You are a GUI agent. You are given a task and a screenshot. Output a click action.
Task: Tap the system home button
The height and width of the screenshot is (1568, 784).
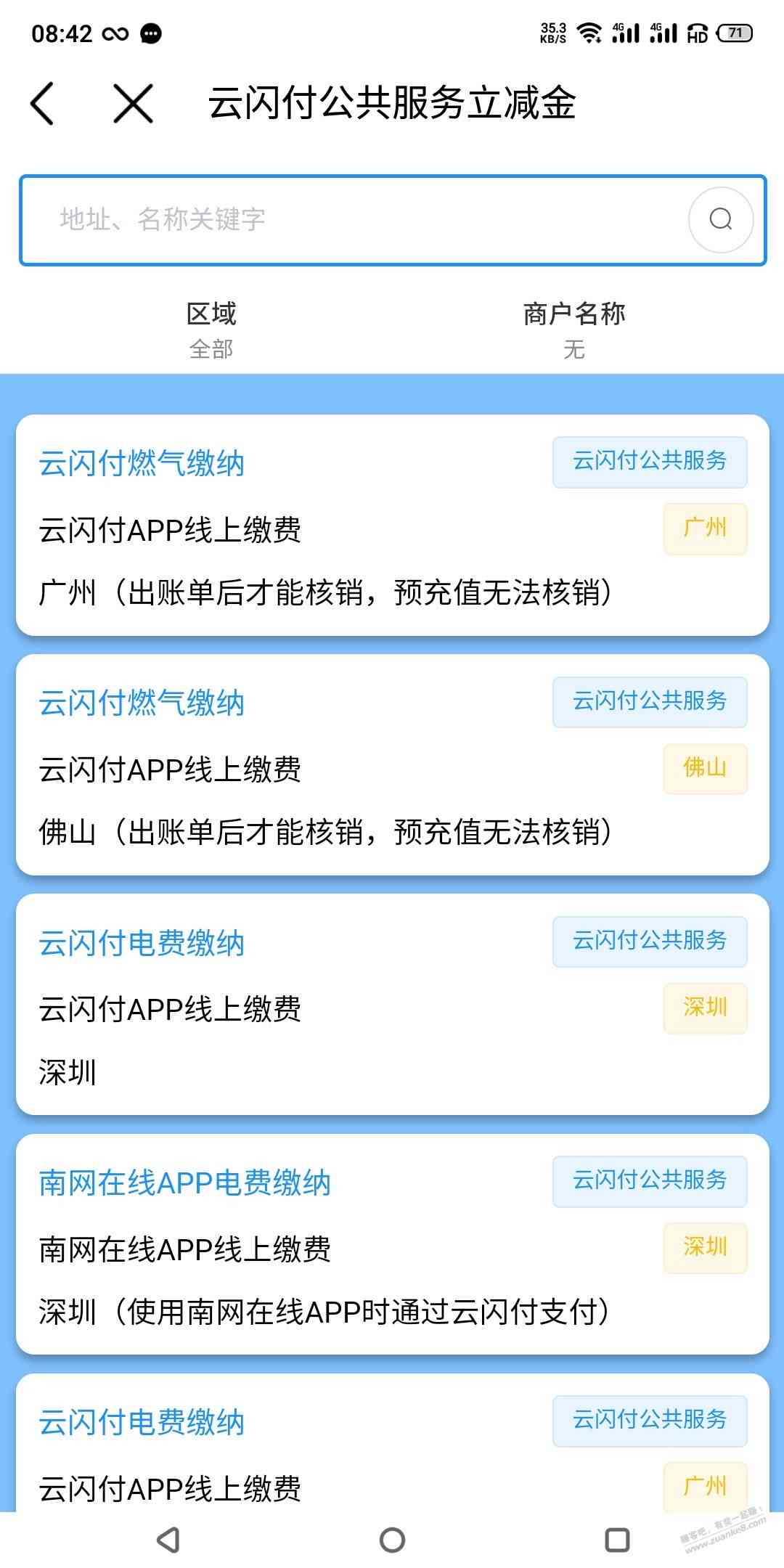click(392, 1540)
